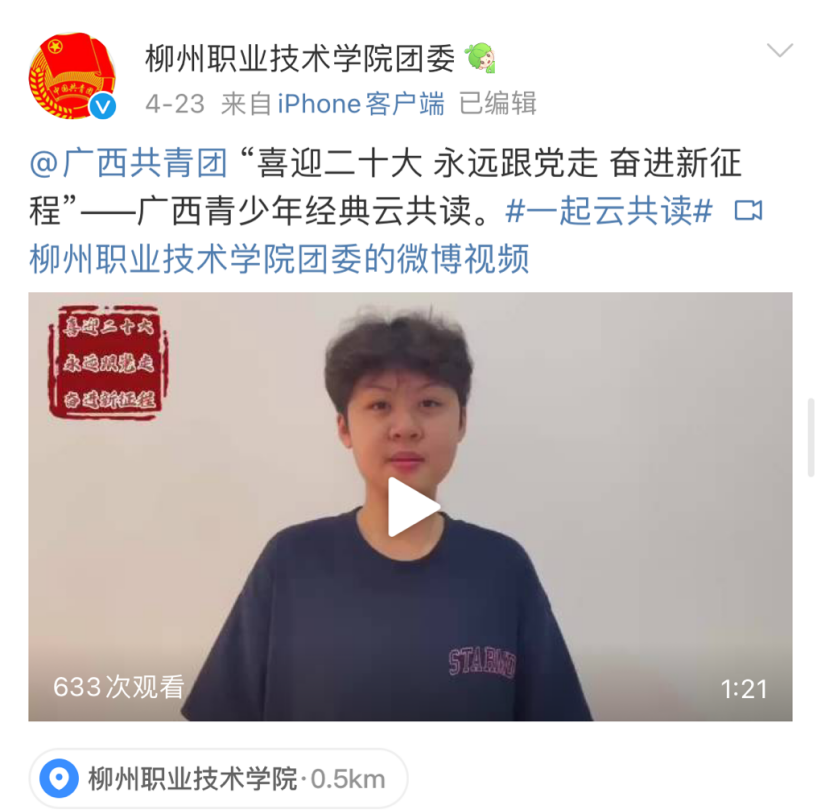Expand the post options chevron
The image size is (822, 811).
[778, 51]
